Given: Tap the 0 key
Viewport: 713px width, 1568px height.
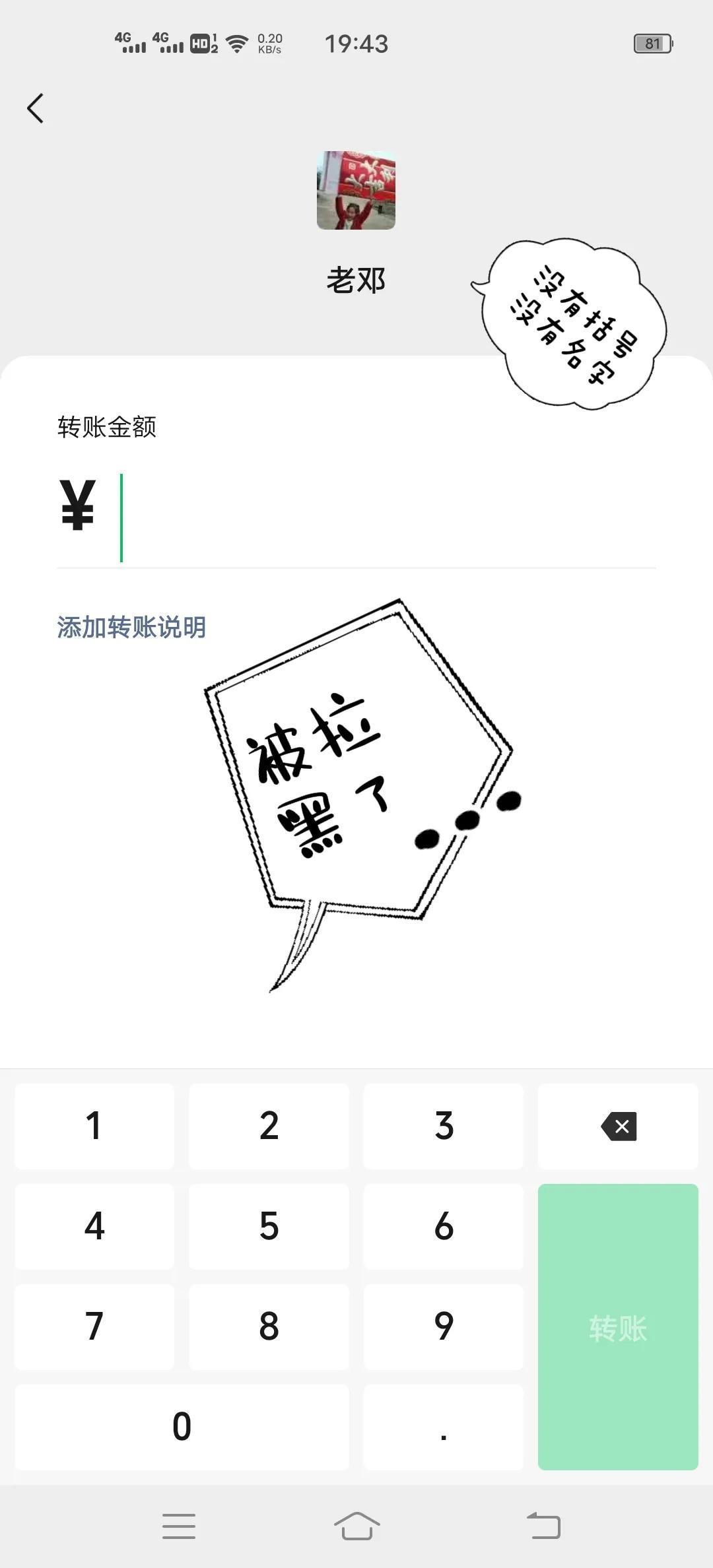Looking at the screenshot, I should [x=182, y=1427].
